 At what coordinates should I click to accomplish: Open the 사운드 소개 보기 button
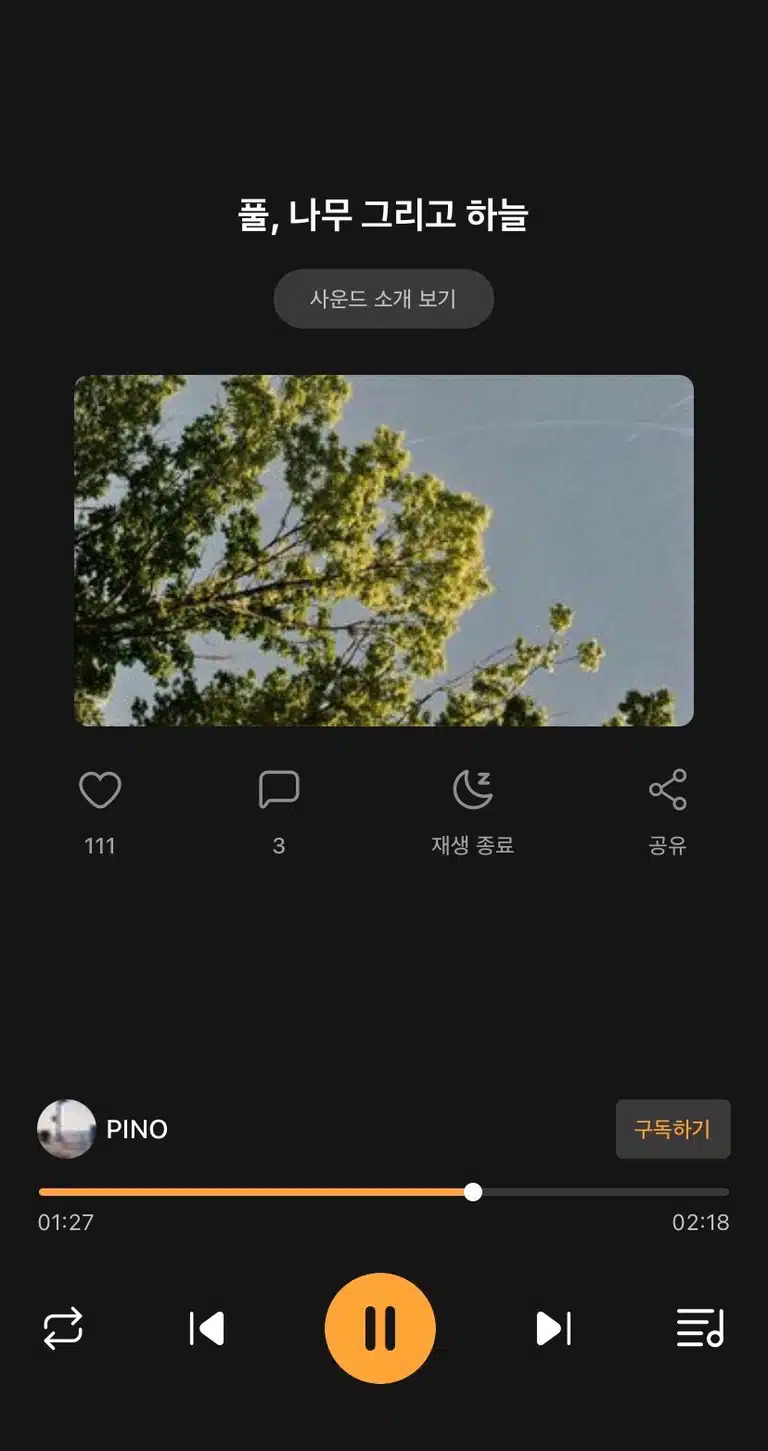pyautogui.click(x=384, y=298)
